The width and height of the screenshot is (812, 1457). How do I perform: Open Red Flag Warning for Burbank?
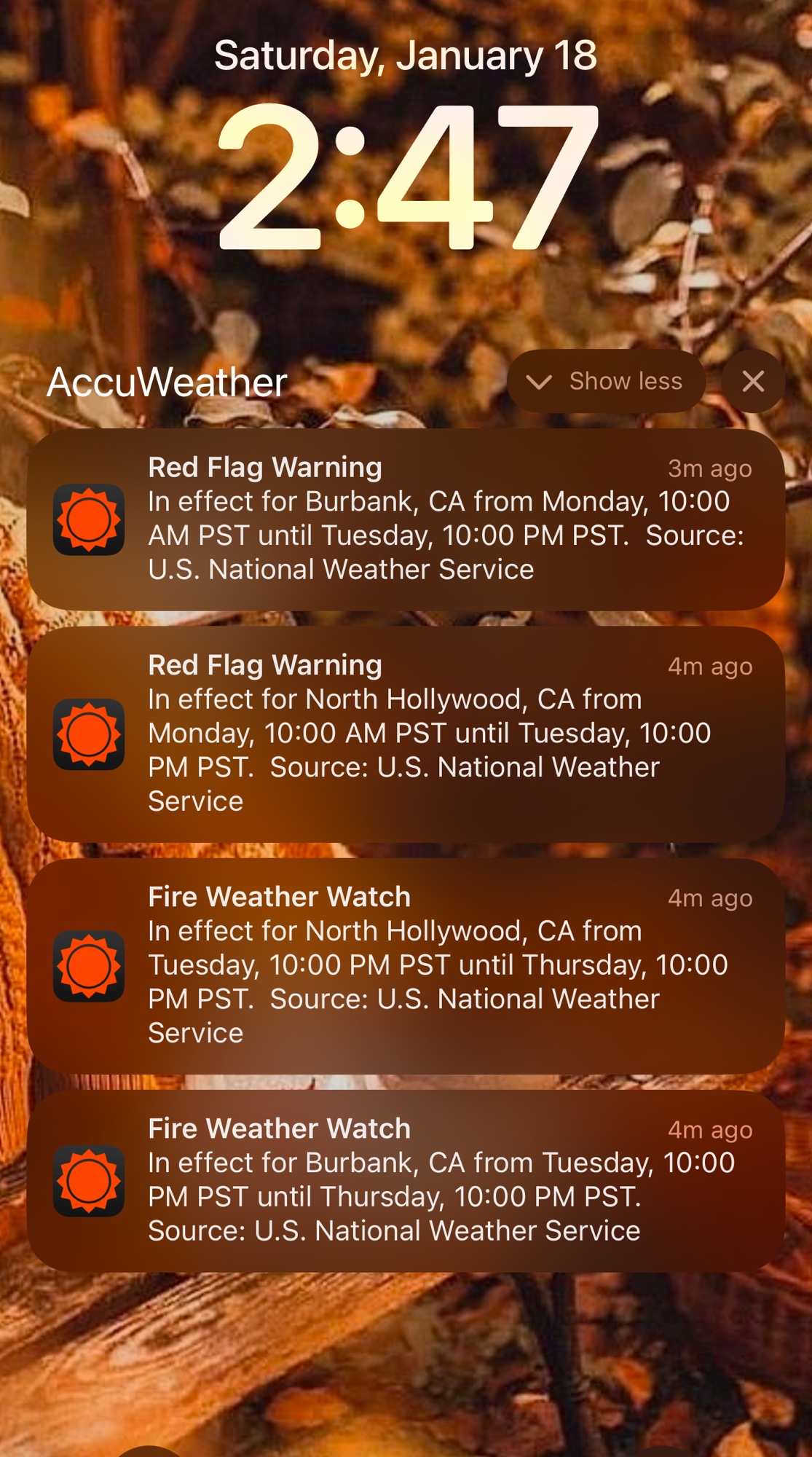[406, 519]
